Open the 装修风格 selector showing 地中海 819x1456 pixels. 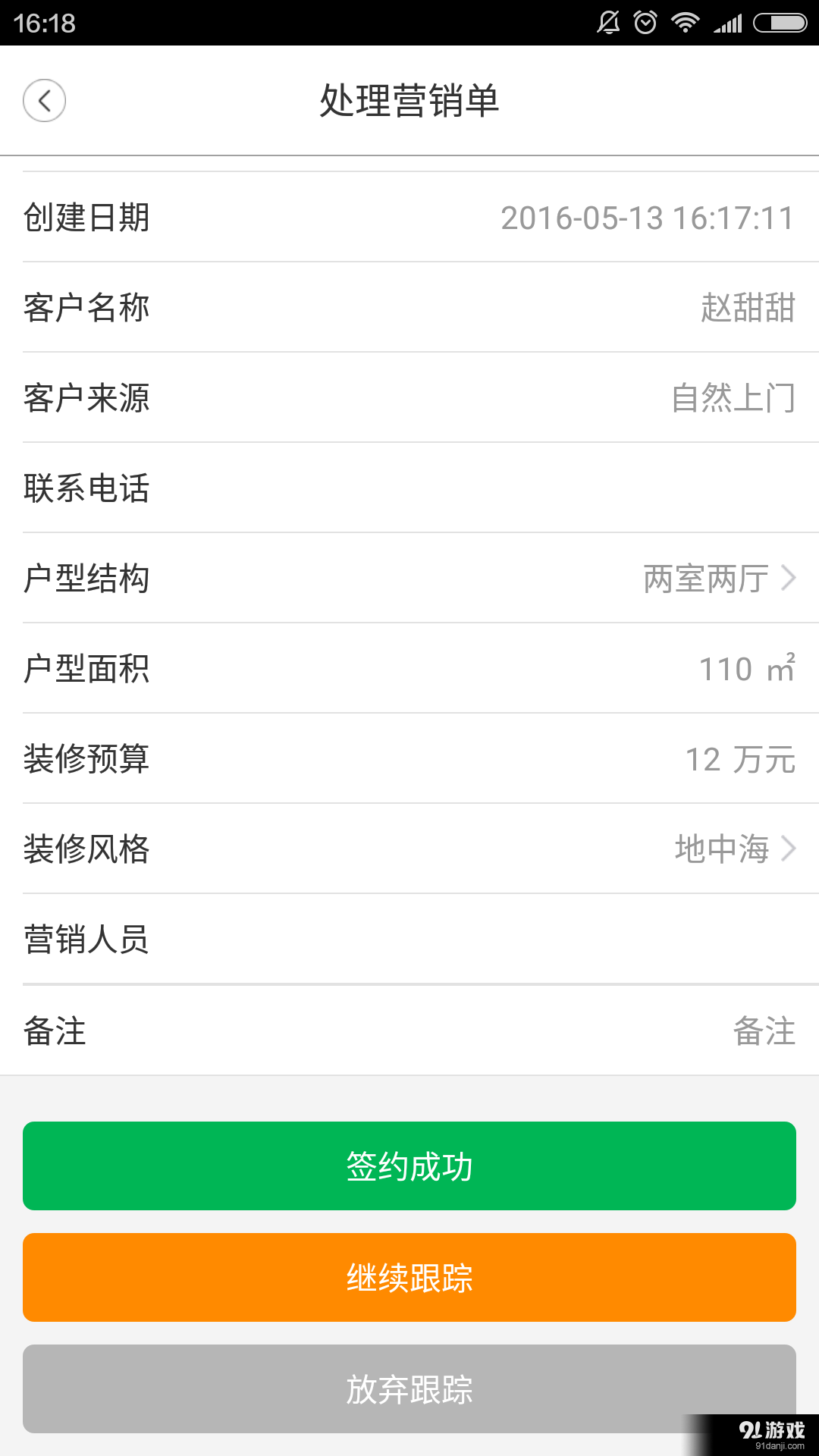pyautogui.click(x=409, y=849)
